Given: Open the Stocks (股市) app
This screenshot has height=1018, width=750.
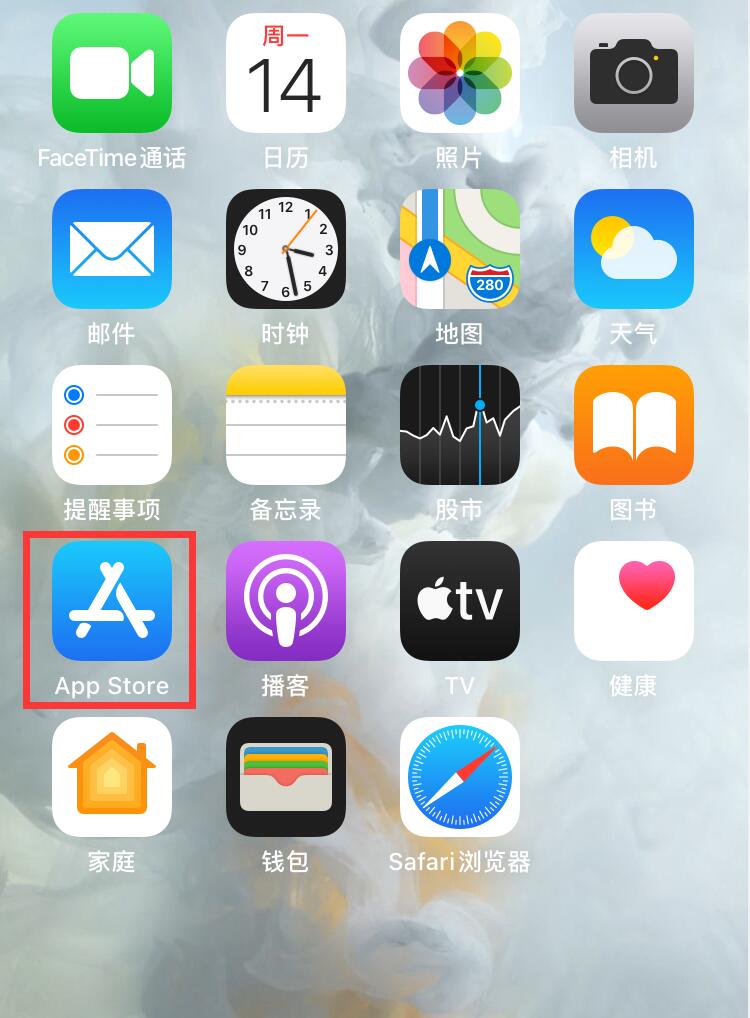Looking at the screenshot, I should 459,425.
